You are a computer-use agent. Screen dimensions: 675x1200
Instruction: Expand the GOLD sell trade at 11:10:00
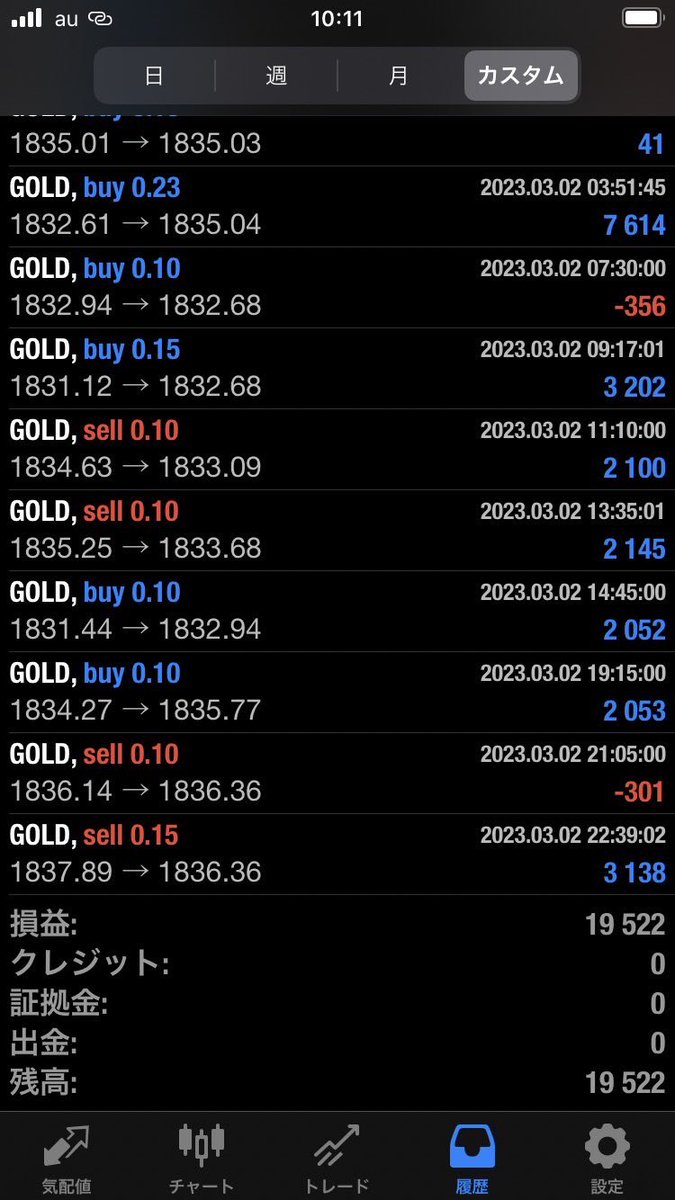[x=337, y=449]
